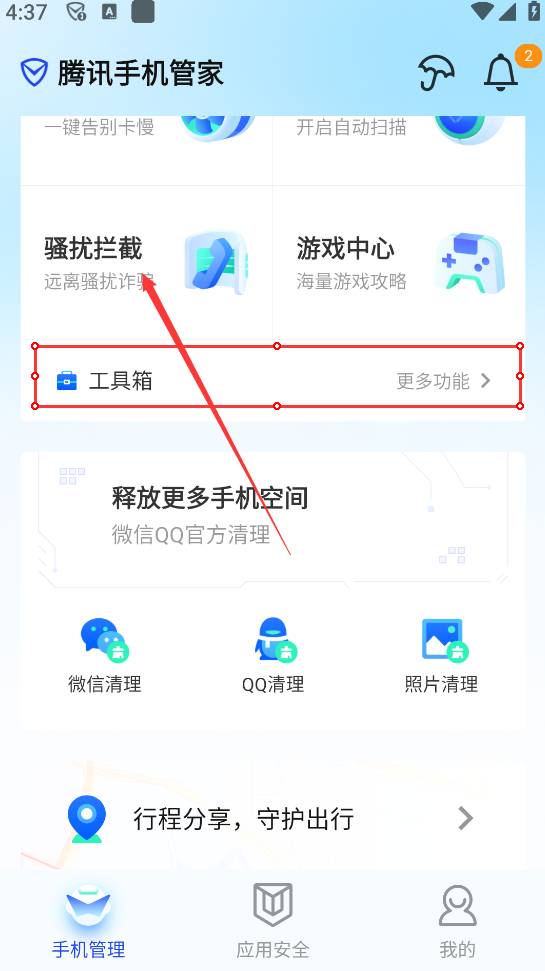Screen dimensions: 545x971
Task: Open the 工具箱 toolbox row
Action: [x=277, y=376]
